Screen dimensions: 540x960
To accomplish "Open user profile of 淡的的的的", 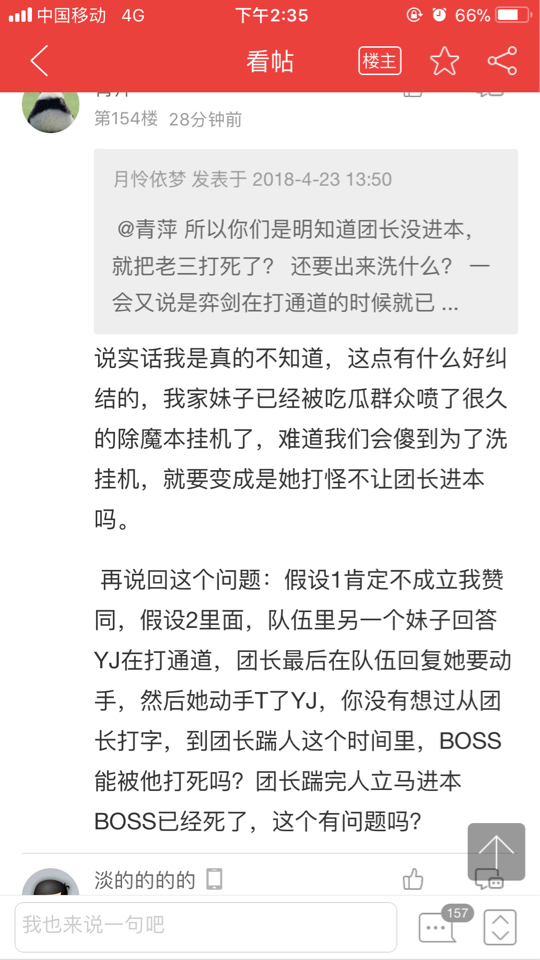I will pos(144,880).
